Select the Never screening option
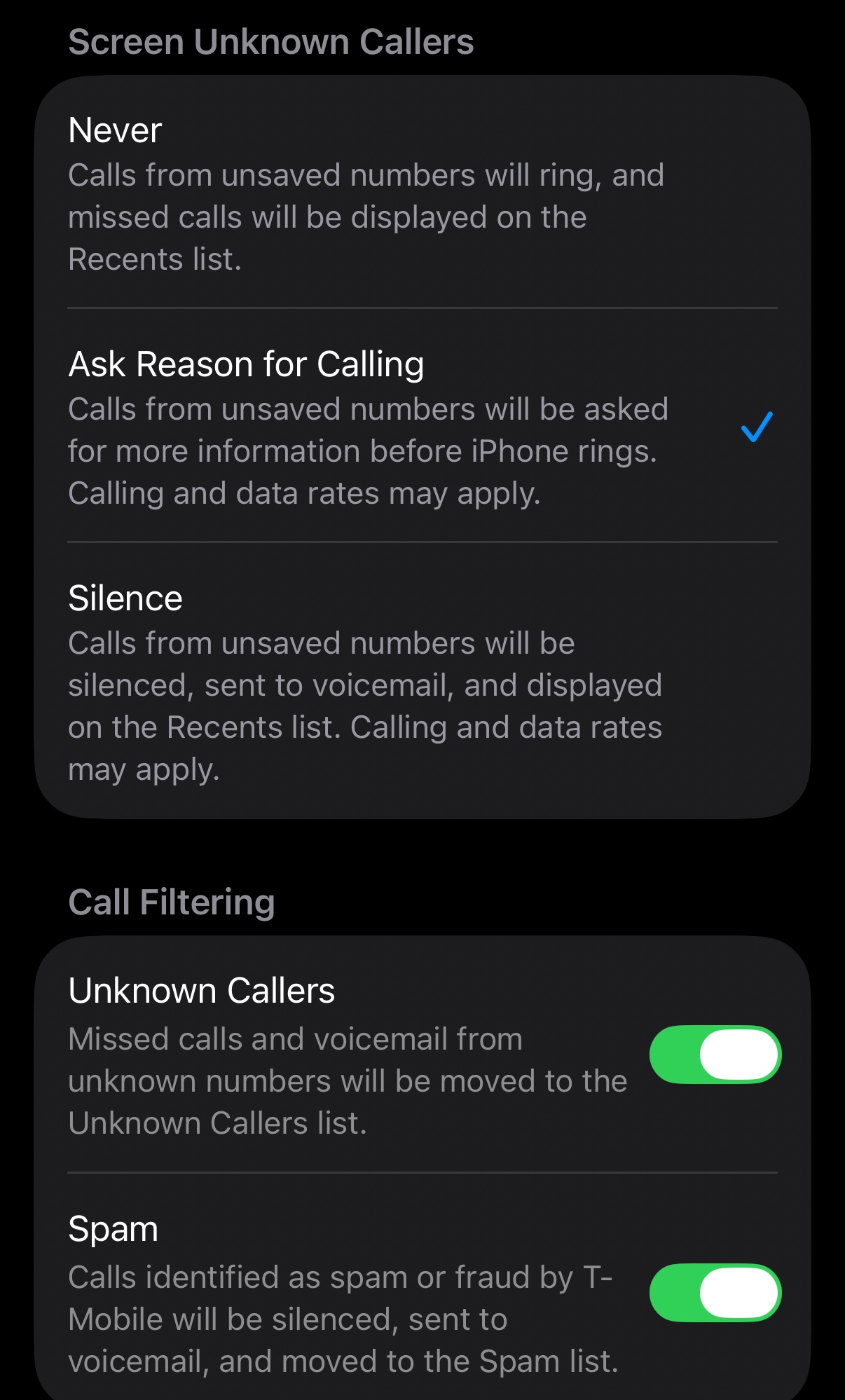 tap(420, 193)
